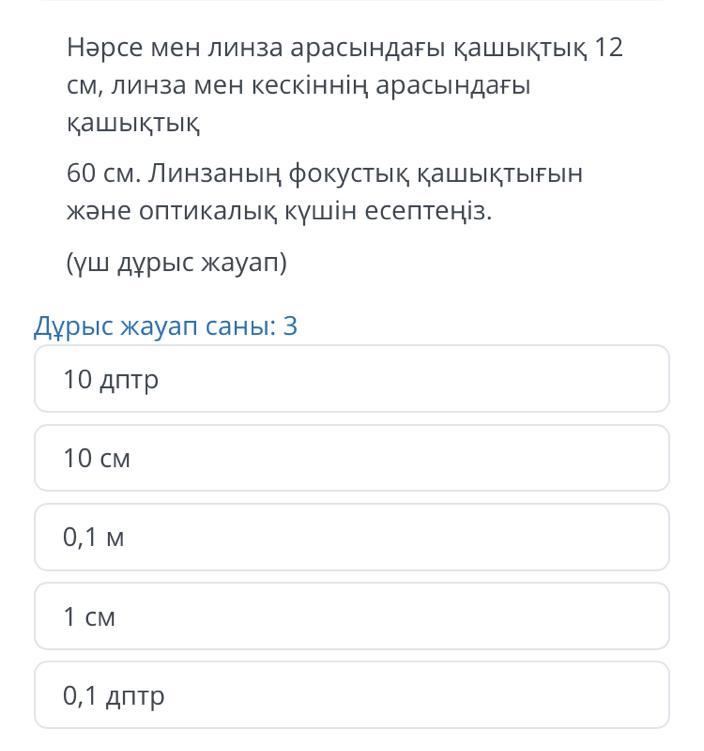
Task: Select the answer 0,1 дптр
Action: point(352,695)
